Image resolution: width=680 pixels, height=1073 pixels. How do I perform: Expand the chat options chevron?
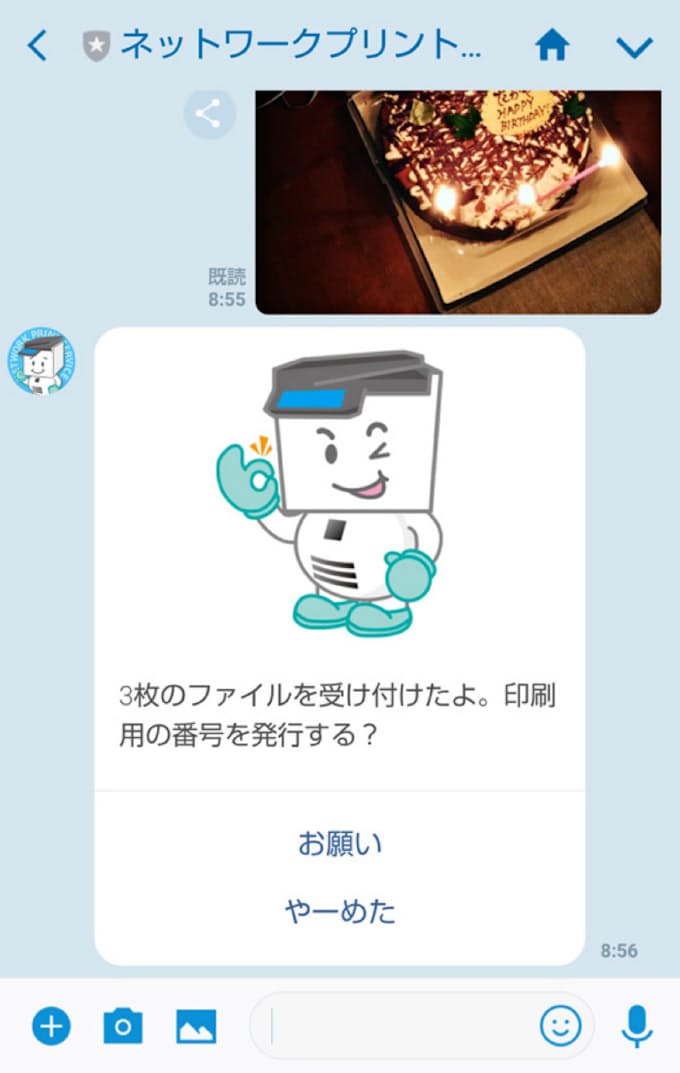pos(635,47)
